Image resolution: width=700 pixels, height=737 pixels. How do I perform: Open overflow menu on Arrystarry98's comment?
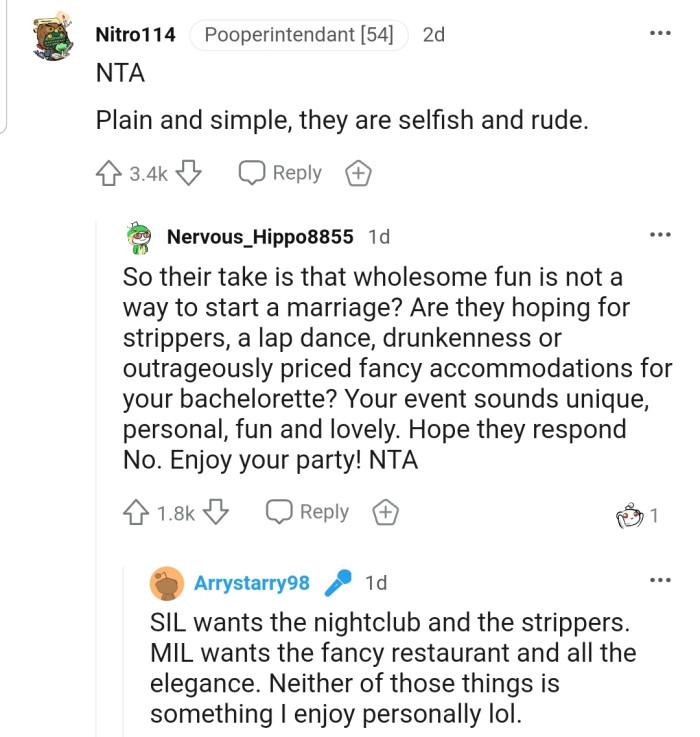click(659, 581)
